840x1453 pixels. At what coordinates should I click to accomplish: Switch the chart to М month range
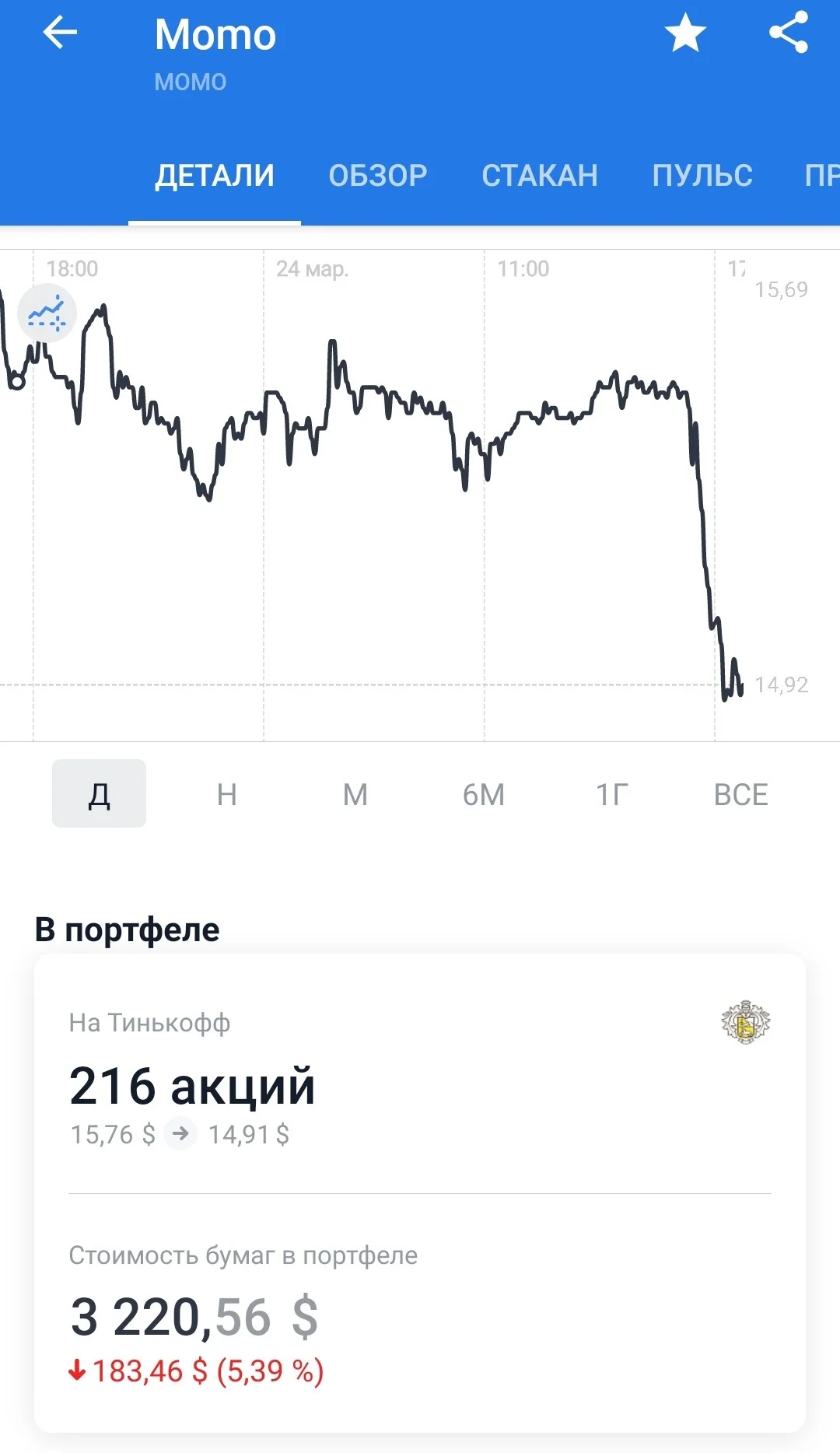[355, 794]
